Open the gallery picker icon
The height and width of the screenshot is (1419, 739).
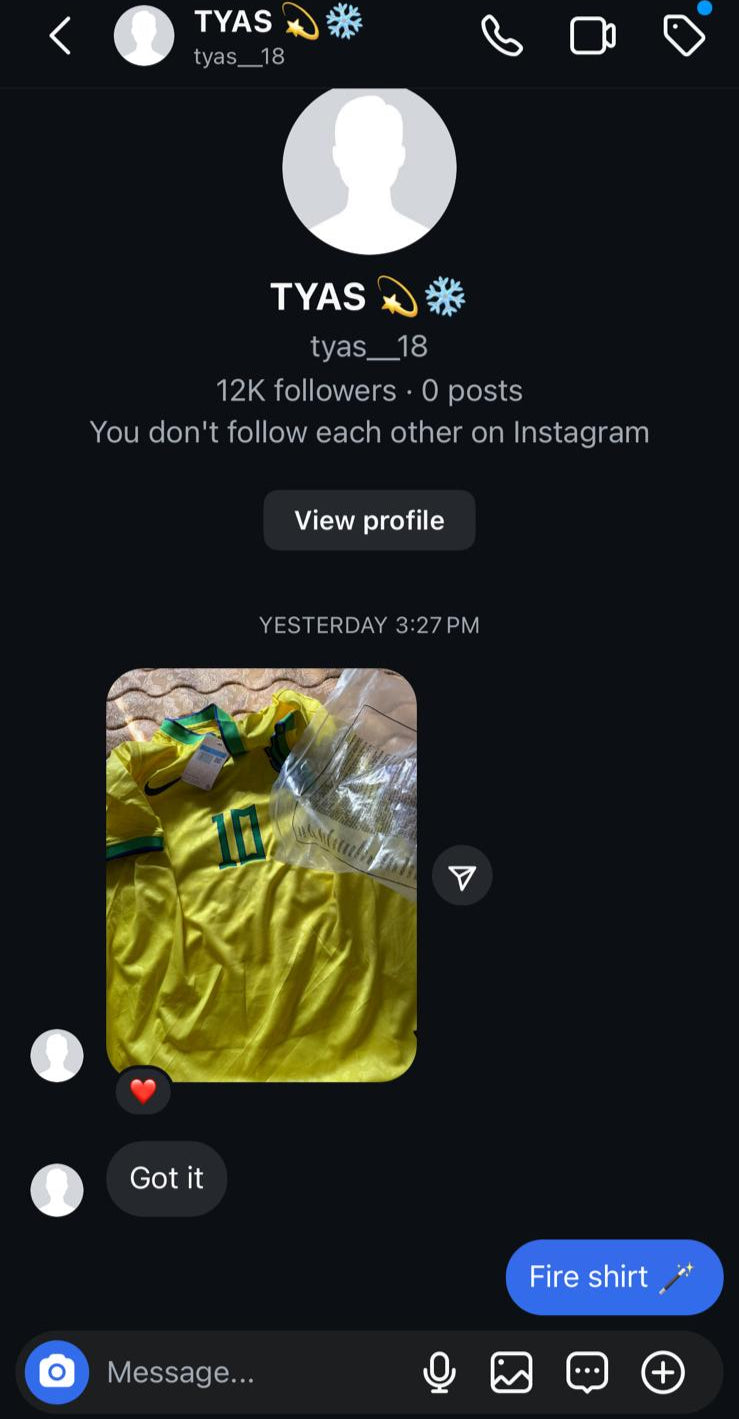(513, 1371)
